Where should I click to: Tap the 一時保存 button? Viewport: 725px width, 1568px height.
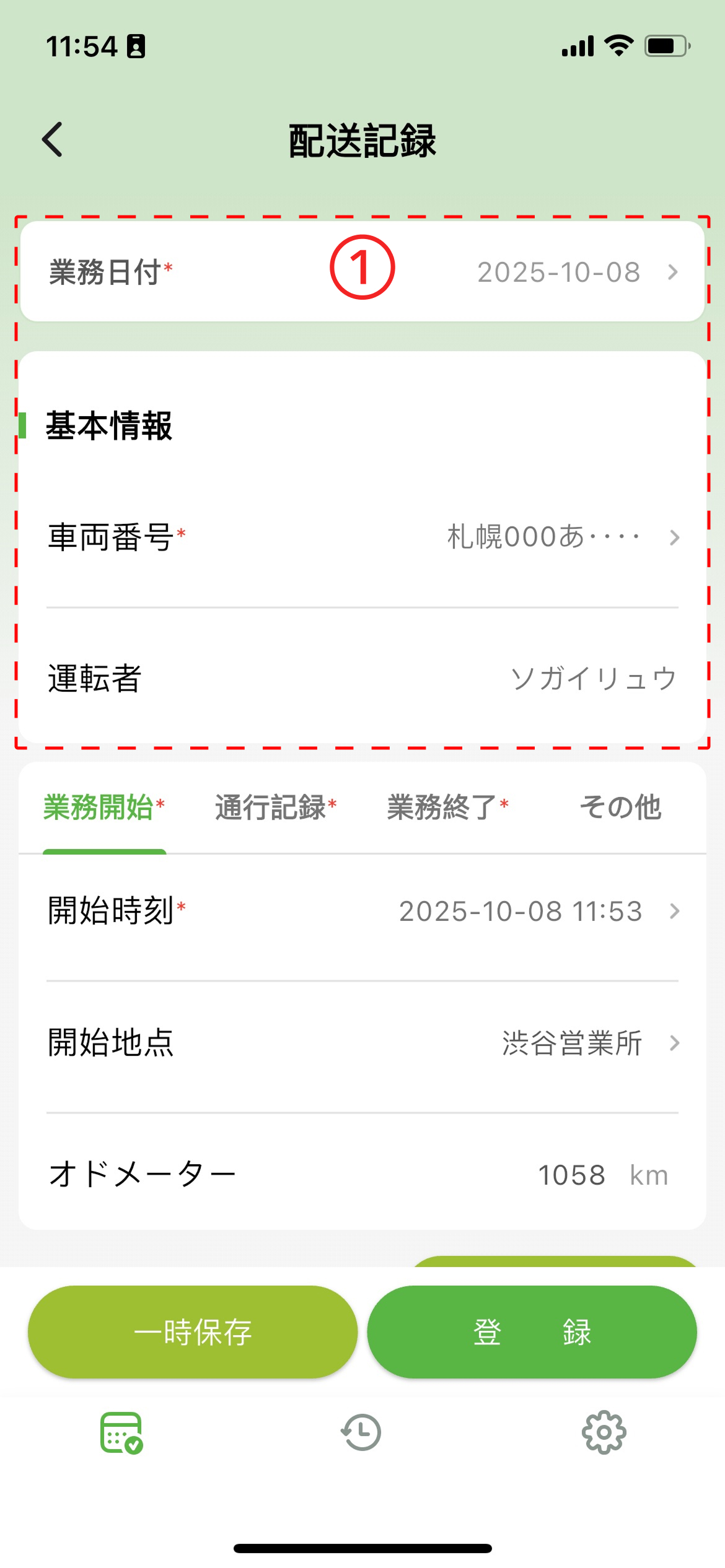click(x=193, y=1332)
